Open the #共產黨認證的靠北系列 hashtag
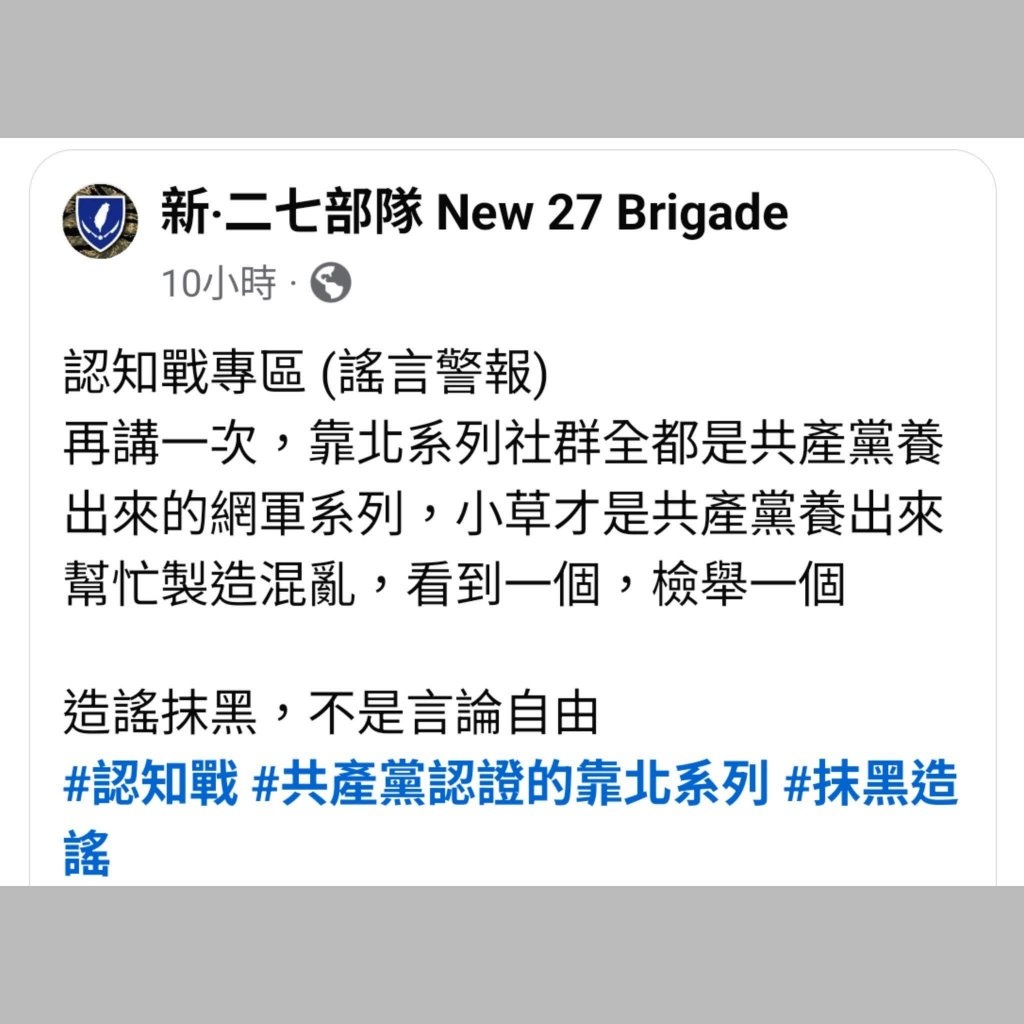The image size is (1024, 1024). (510, 786)
